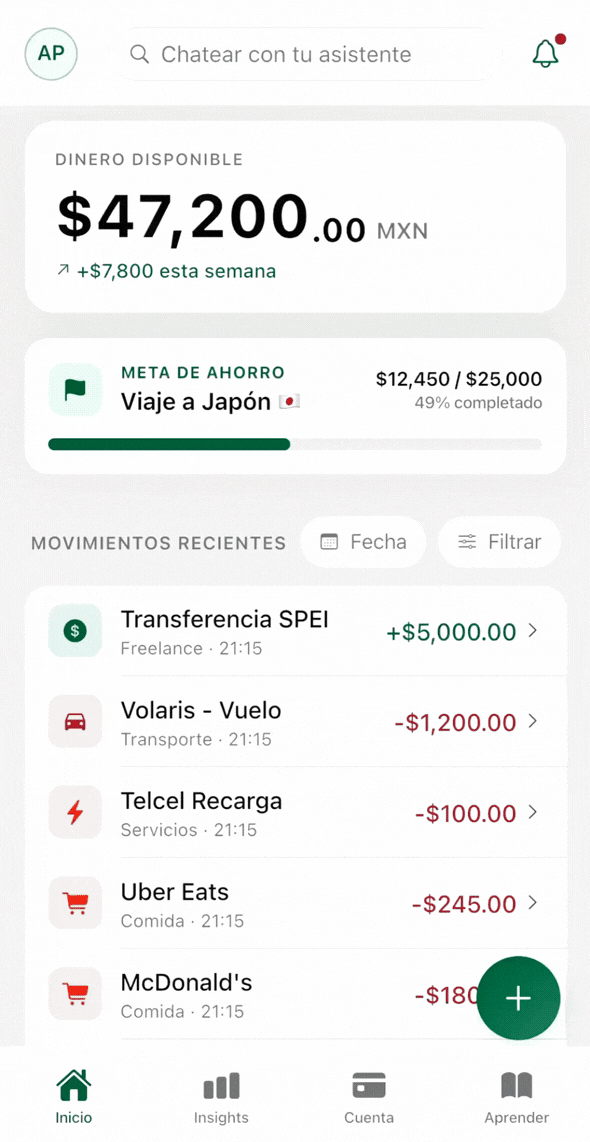Tap the Fecha date filter chip

[363, 542]
